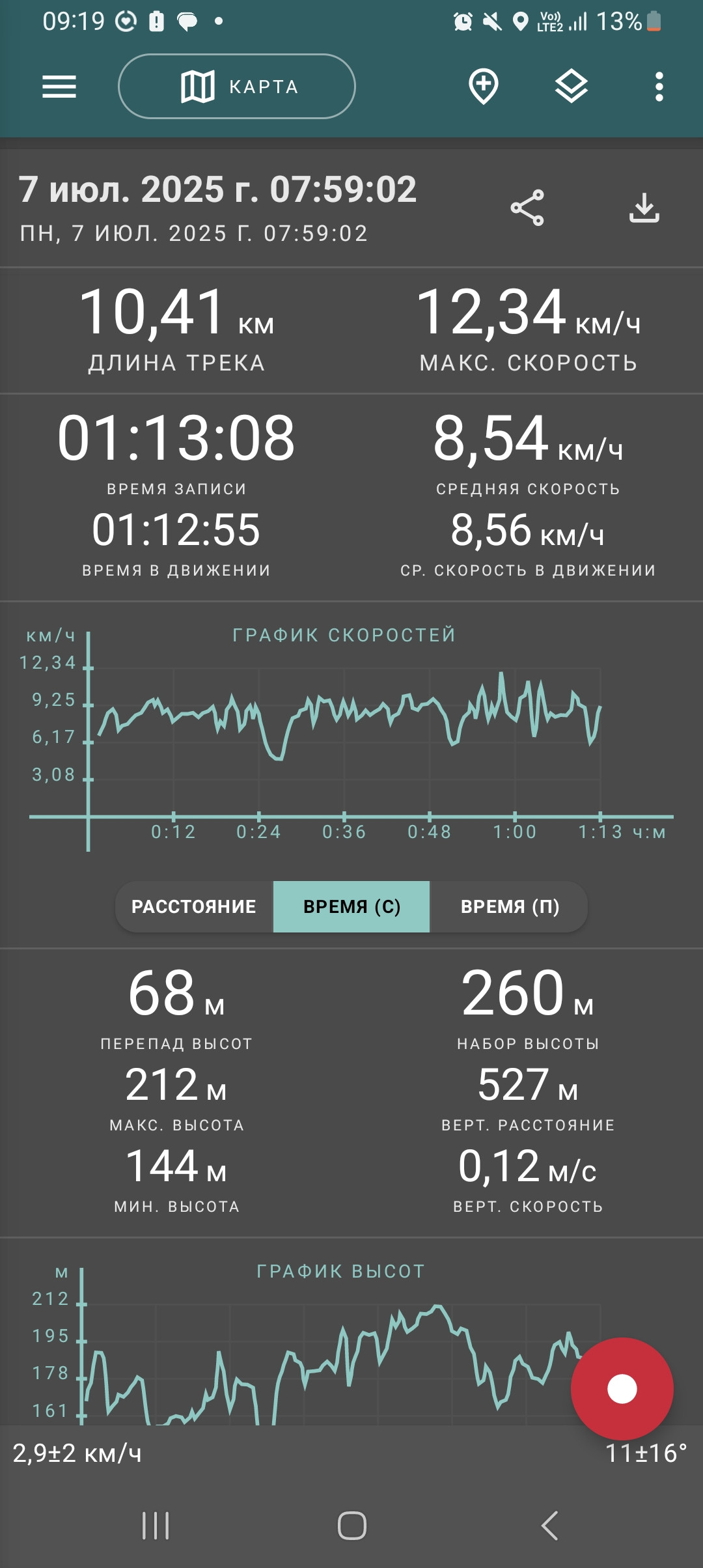
Task: Export the track with the download icon
Action: 644,208
